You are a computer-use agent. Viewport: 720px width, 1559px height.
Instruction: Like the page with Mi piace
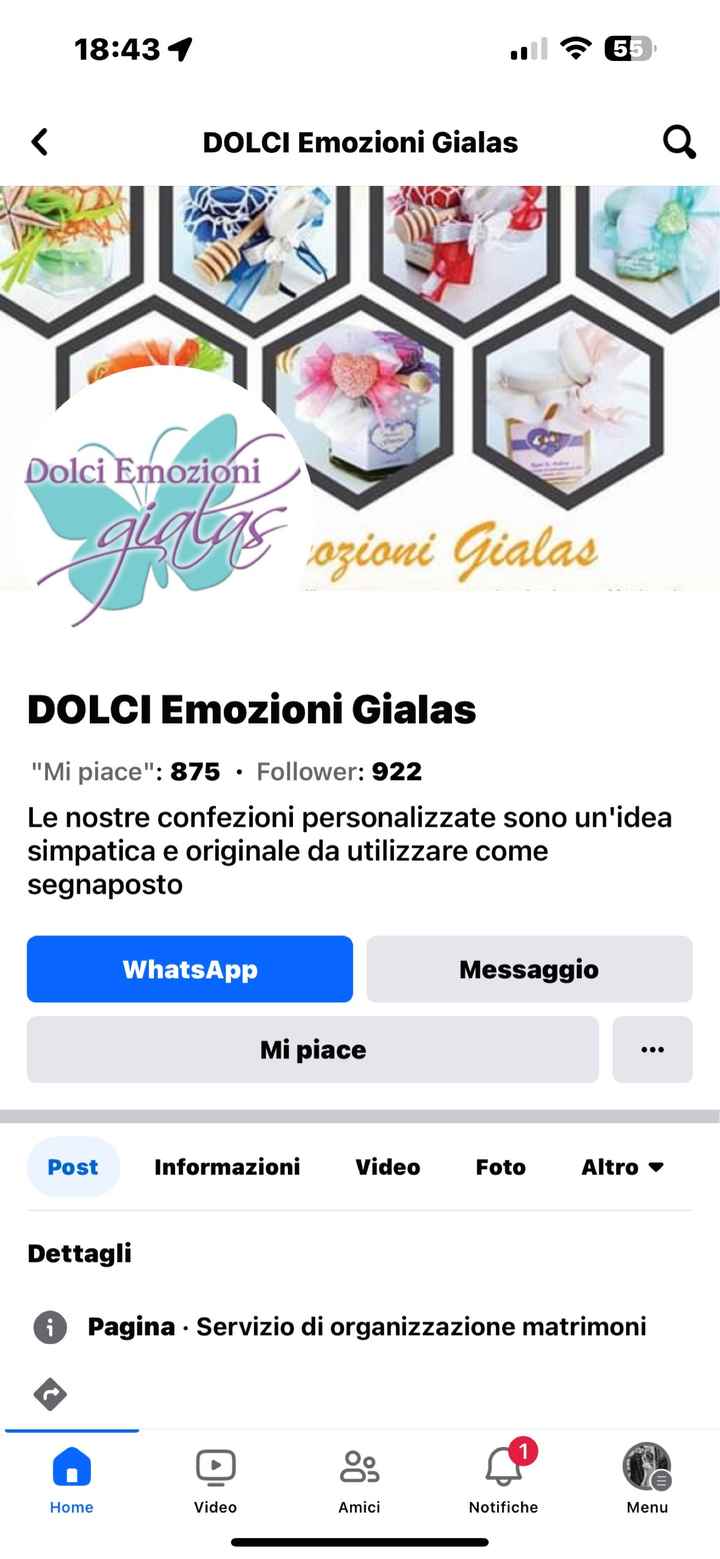(312, 1050)
